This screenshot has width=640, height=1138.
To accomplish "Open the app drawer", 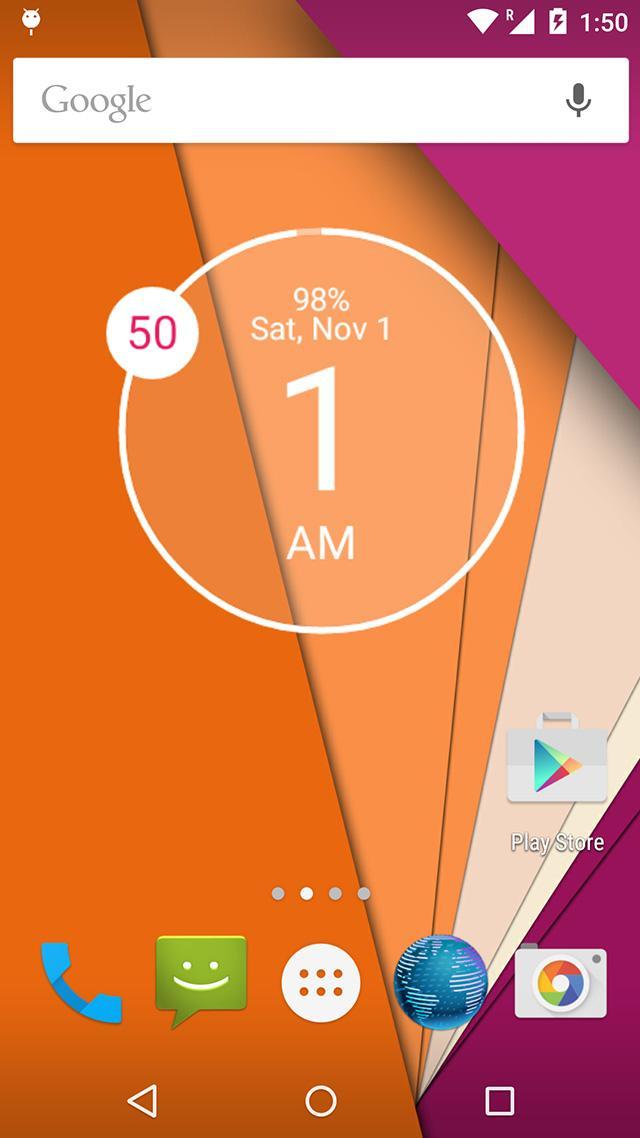I will [x=321, y=982].
